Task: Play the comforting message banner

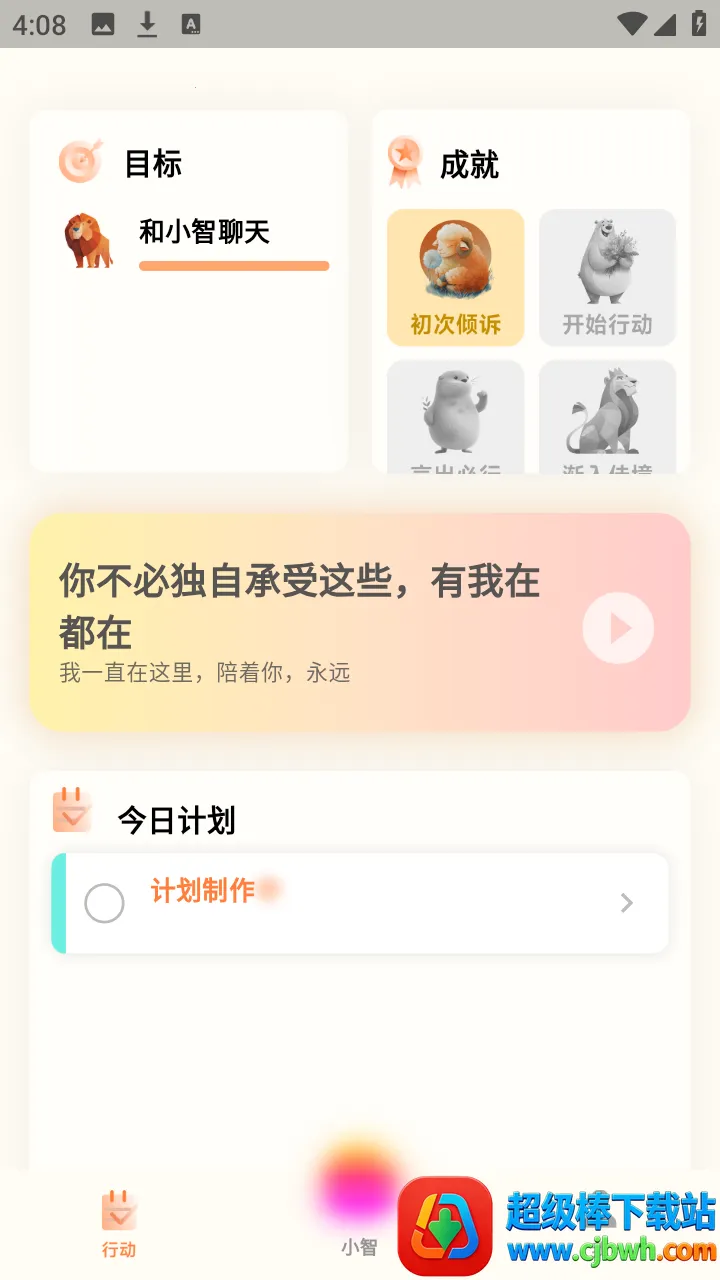Action: pyautogui.click(x=618, y=628)
